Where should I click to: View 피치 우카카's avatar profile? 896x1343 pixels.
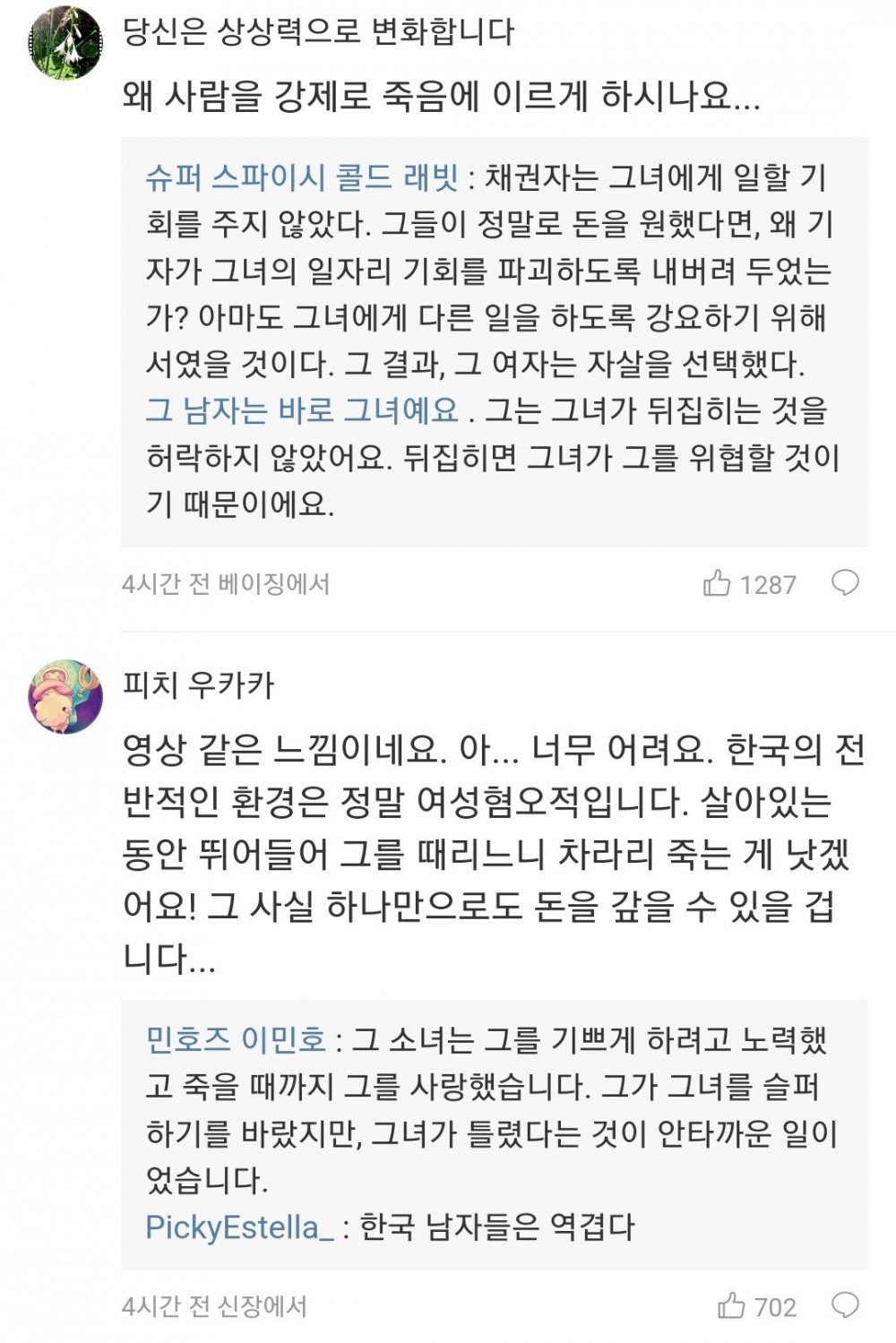click(65, 696)
